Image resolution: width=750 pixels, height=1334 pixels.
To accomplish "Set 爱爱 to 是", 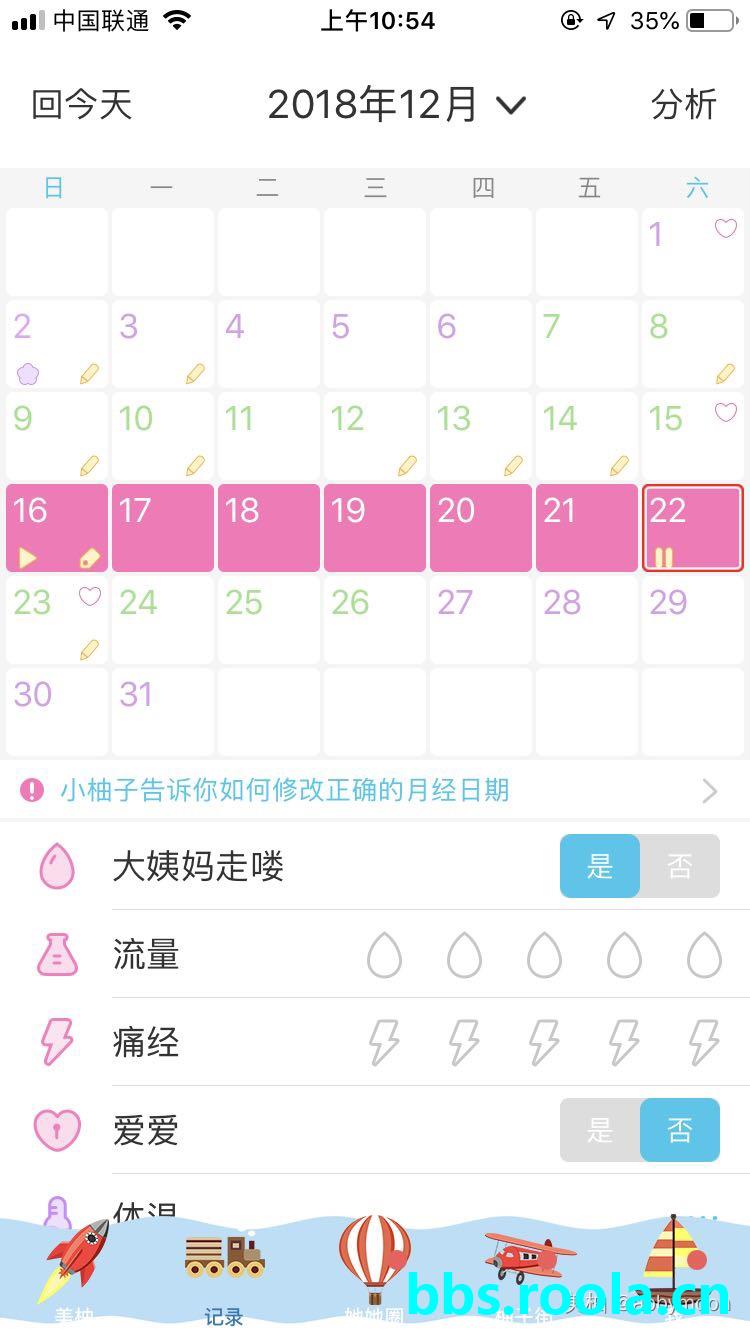I will 600,1130.
